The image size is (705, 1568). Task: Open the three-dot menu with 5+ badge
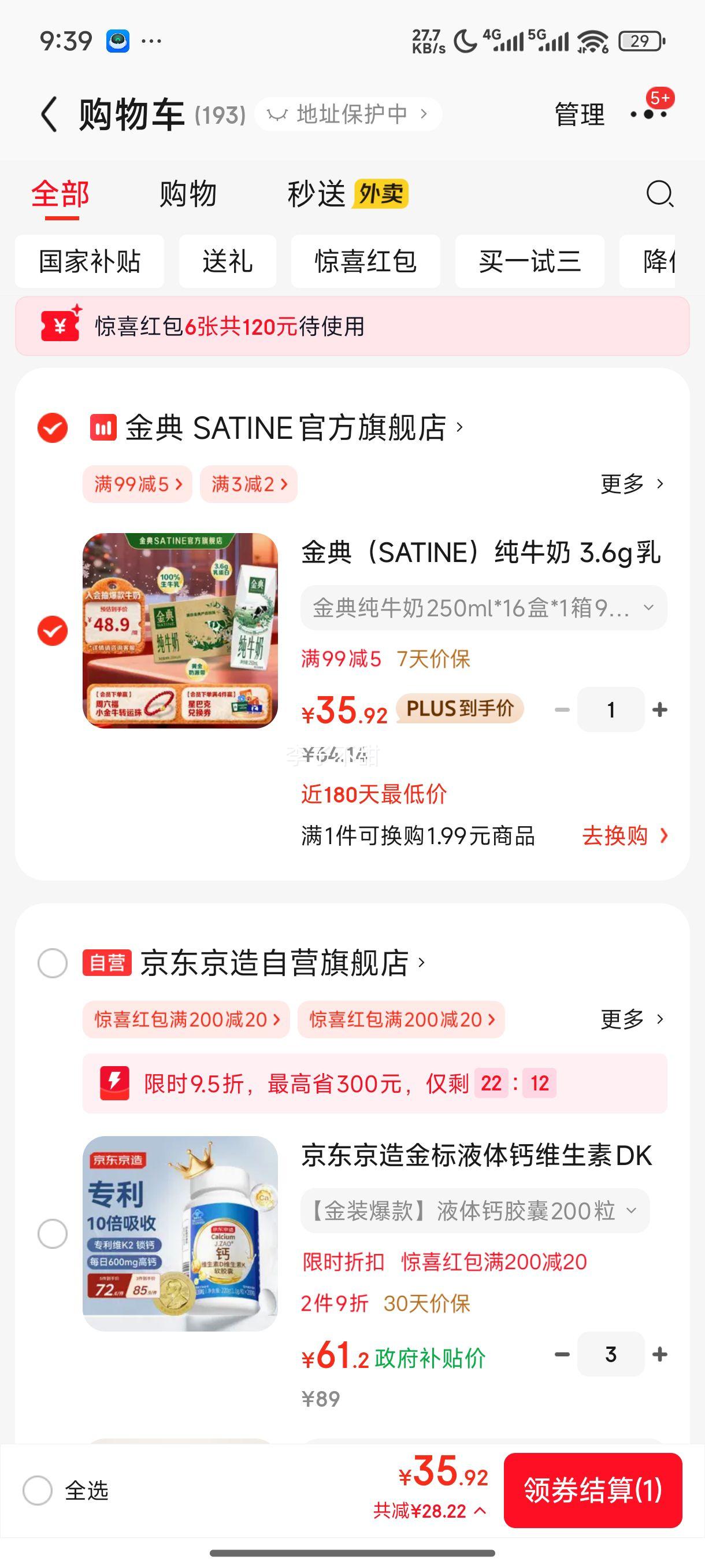pyautogui.click(x=650, y=114)
